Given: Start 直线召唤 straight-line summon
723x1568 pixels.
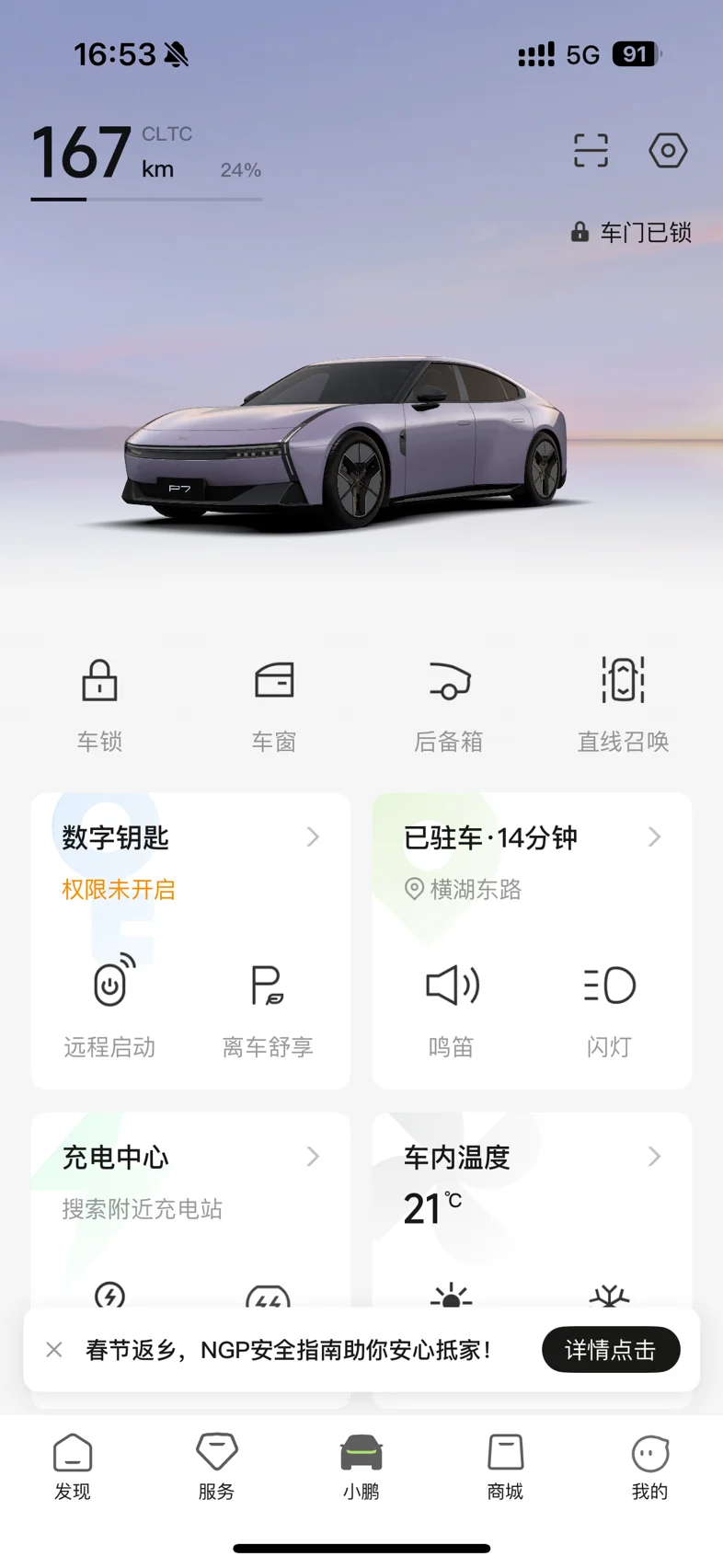Looking at the screenshot, I should coord(623,703).
